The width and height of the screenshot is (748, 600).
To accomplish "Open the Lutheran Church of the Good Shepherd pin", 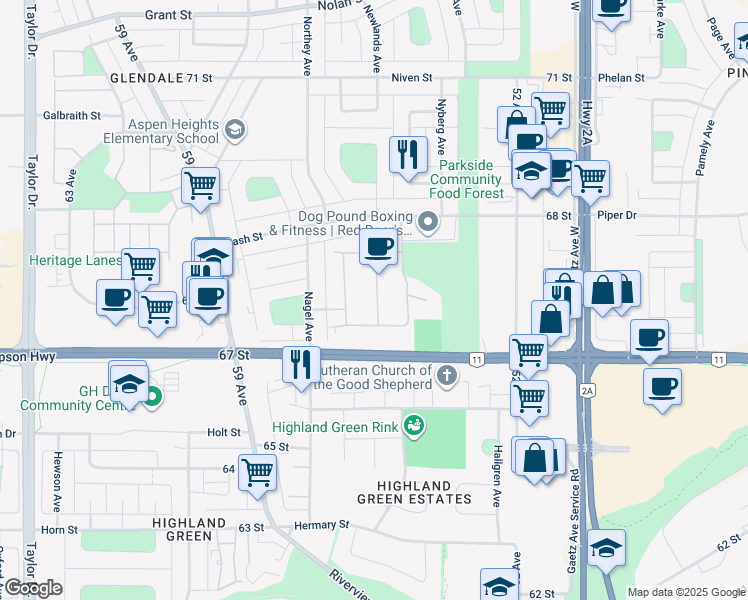I will (447, 375).
